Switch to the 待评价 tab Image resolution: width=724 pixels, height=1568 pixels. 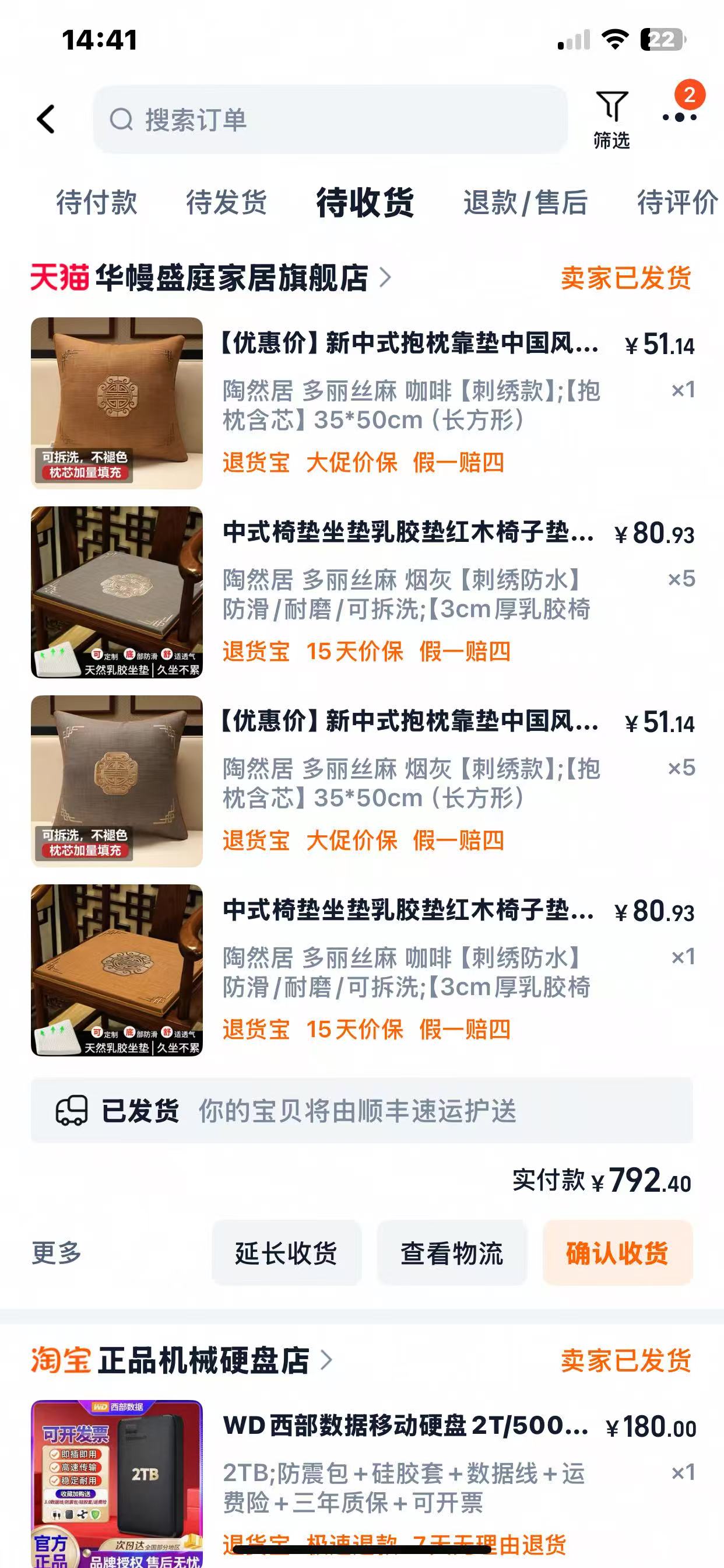(677, 202)
